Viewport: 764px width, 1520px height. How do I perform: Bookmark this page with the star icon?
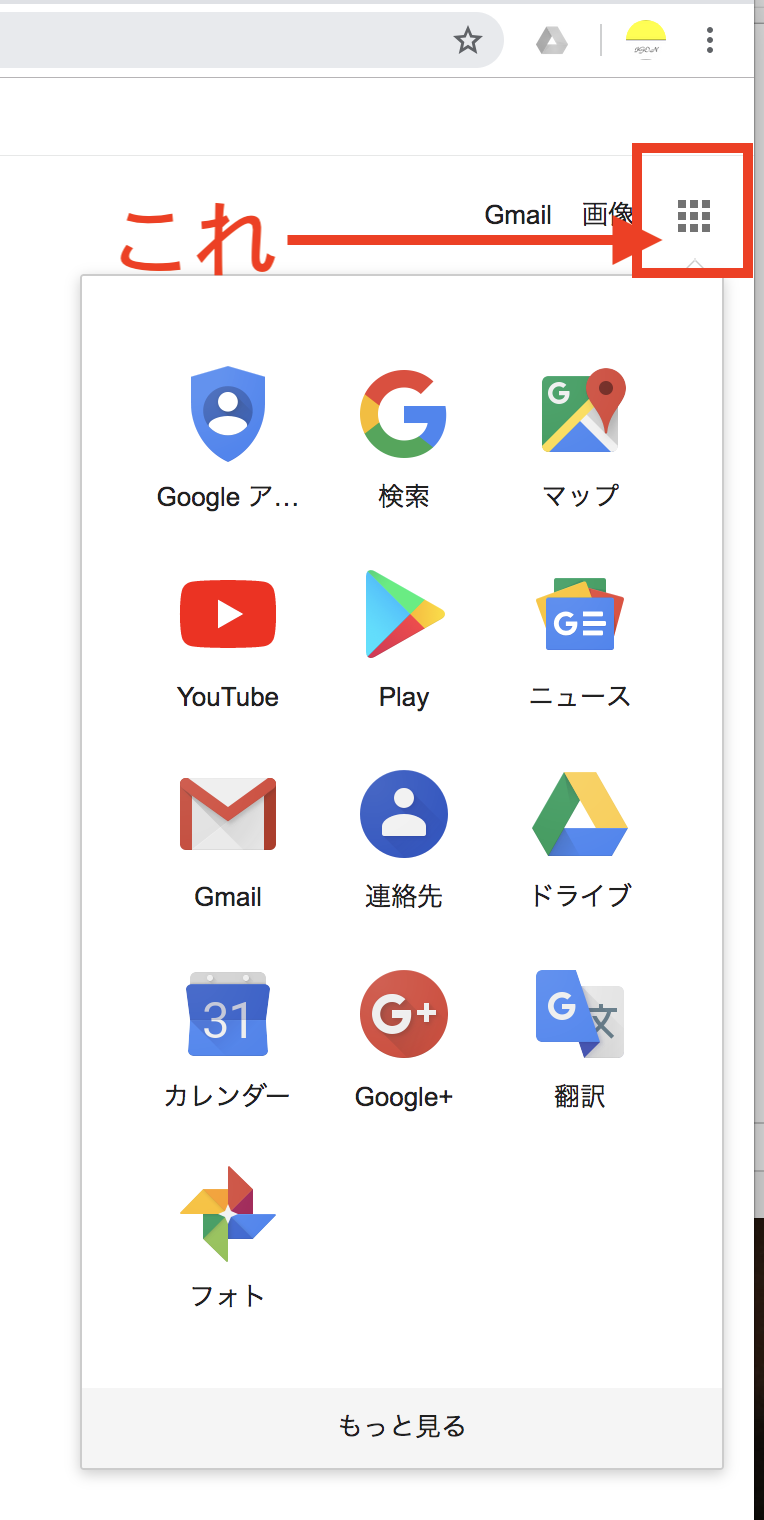(467, 41)
